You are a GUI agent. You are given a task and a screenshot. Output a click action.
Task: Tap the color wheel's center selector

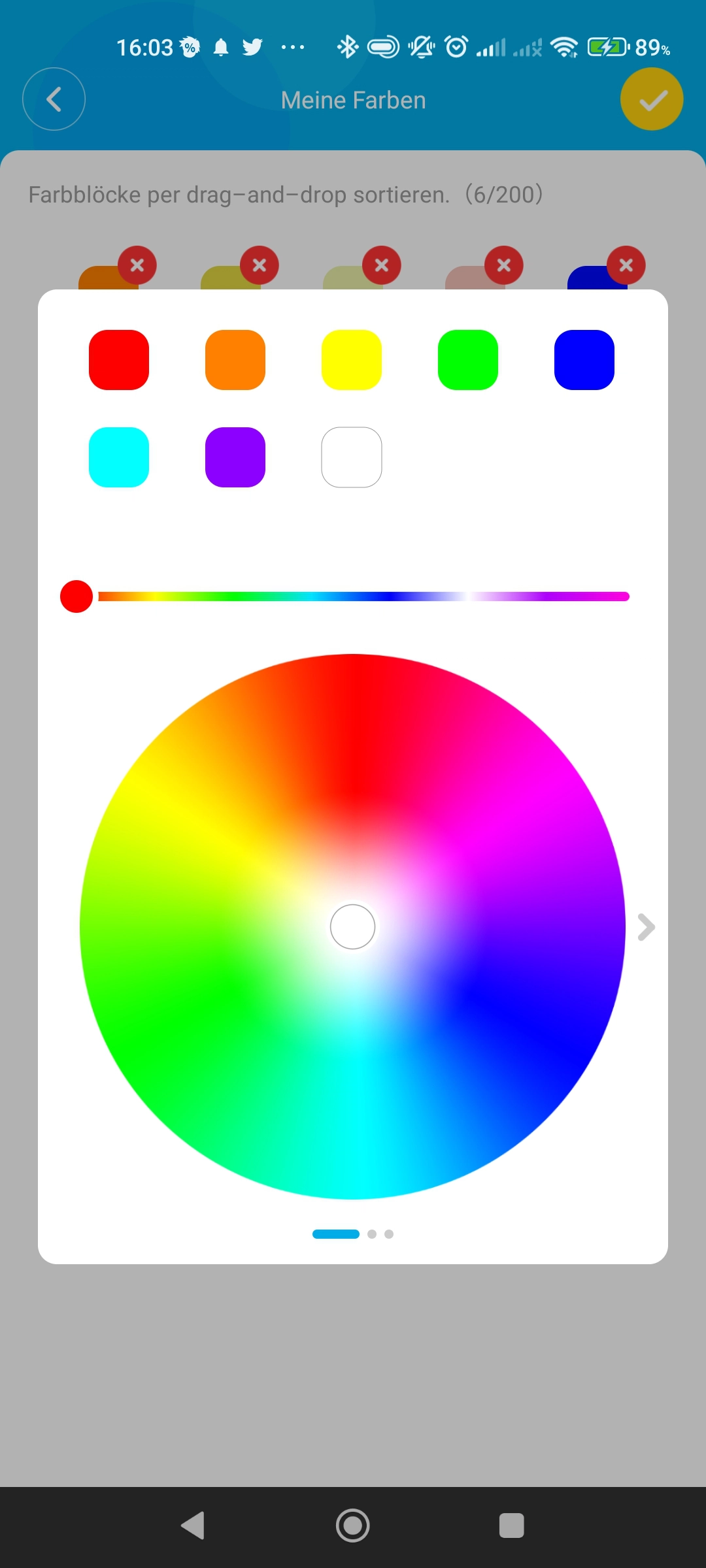click(352, 926)
